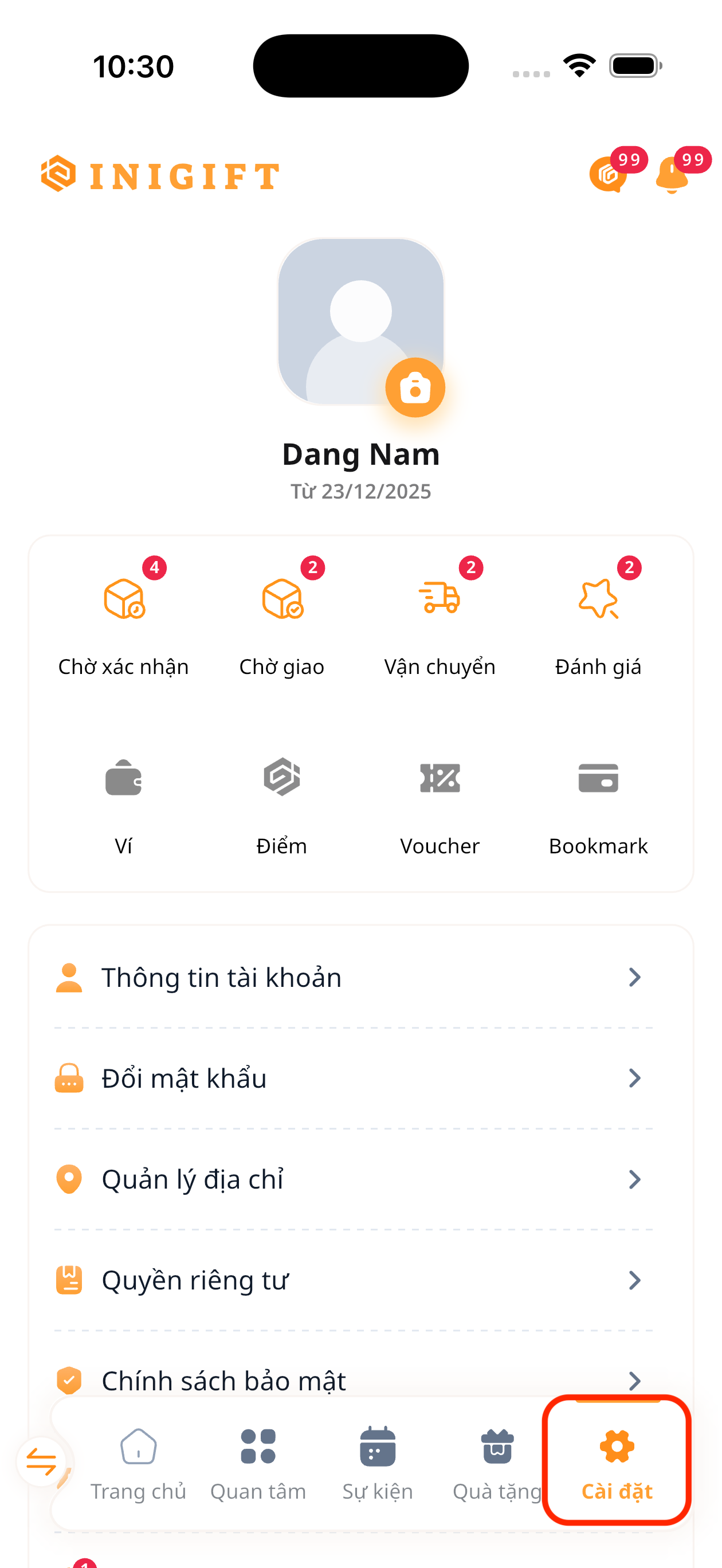View Chính sách bảo mật policy
Screen dimensions: 722x1568
361,1381
